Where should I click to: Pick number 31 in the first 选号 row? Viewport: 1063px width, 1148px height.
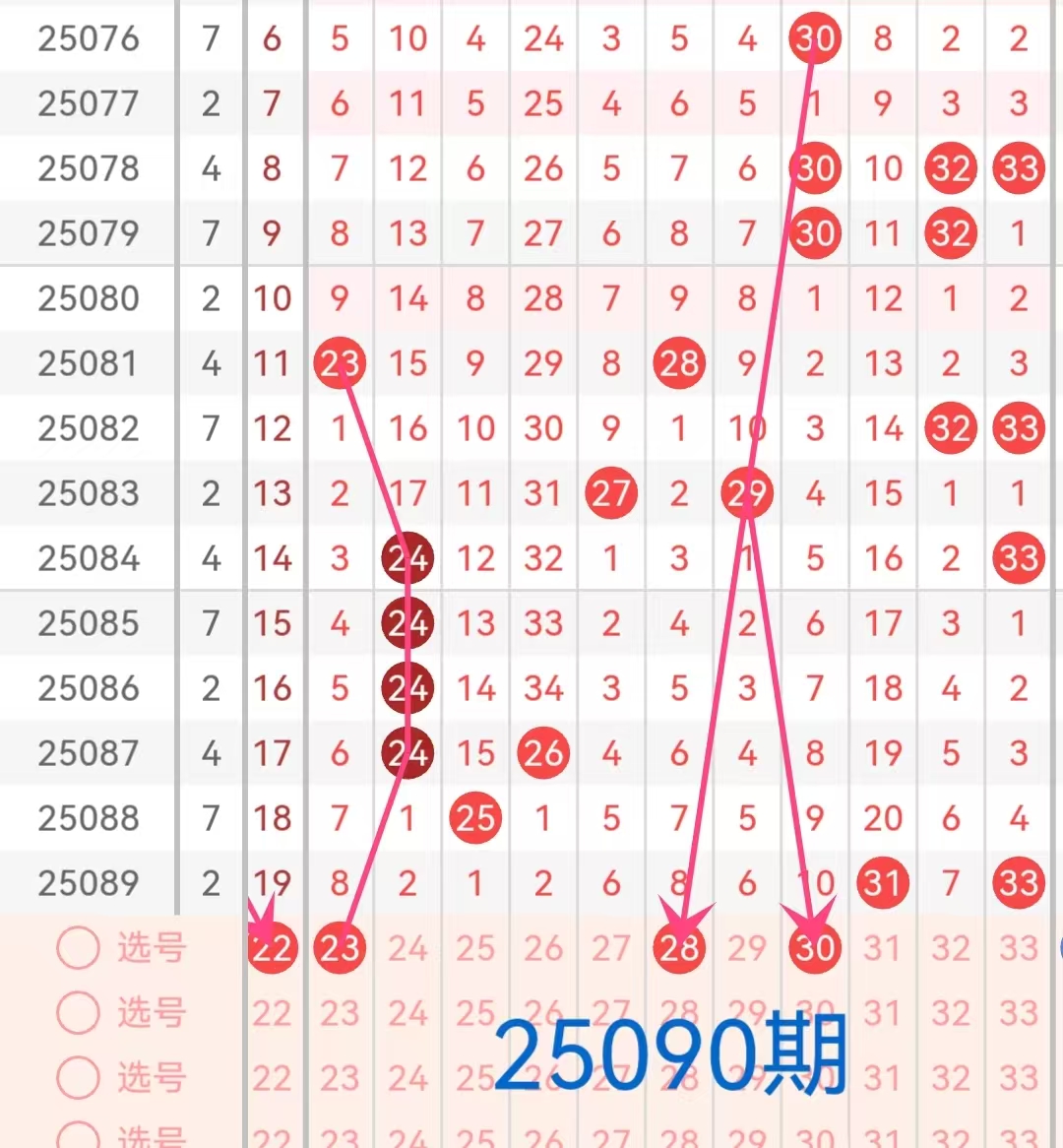(x=883, y=948)
